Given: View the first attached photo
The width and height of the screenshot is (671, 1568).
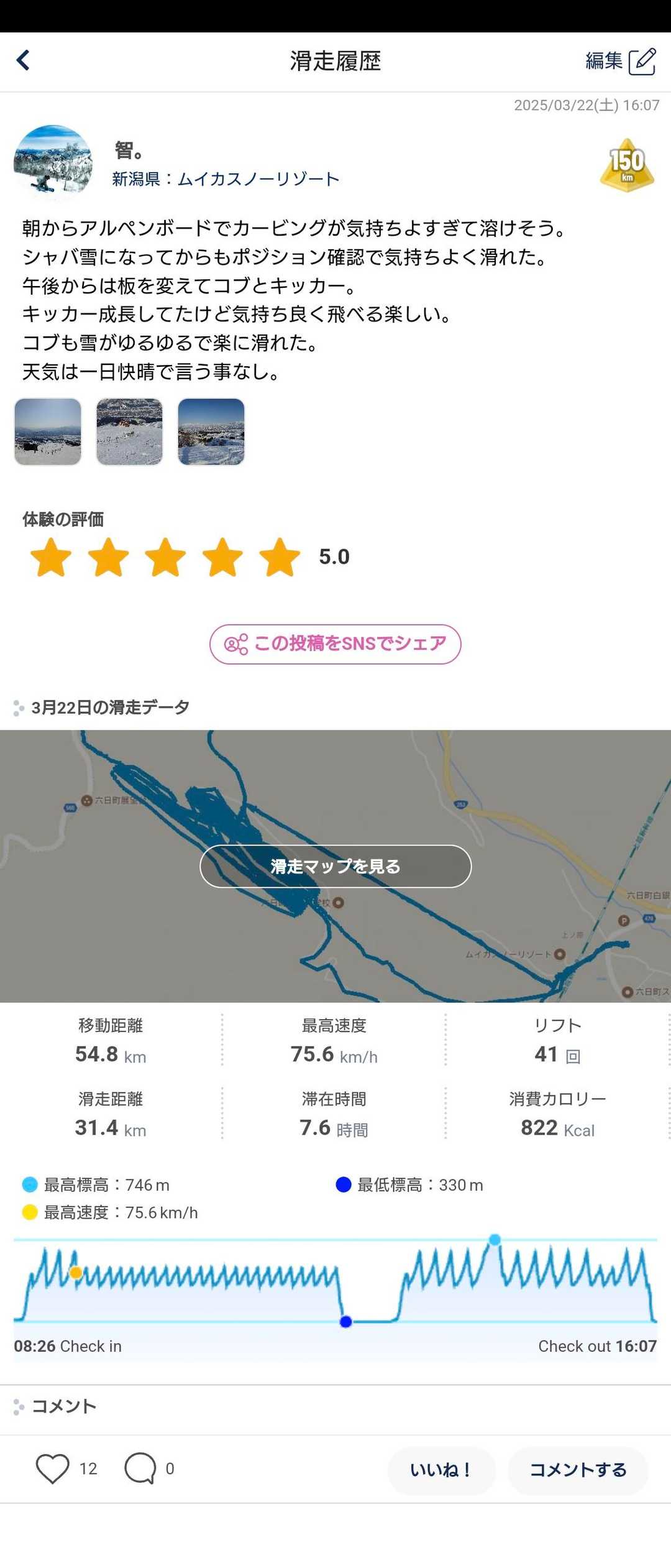Looking at the screenshot, I should 48,432.
